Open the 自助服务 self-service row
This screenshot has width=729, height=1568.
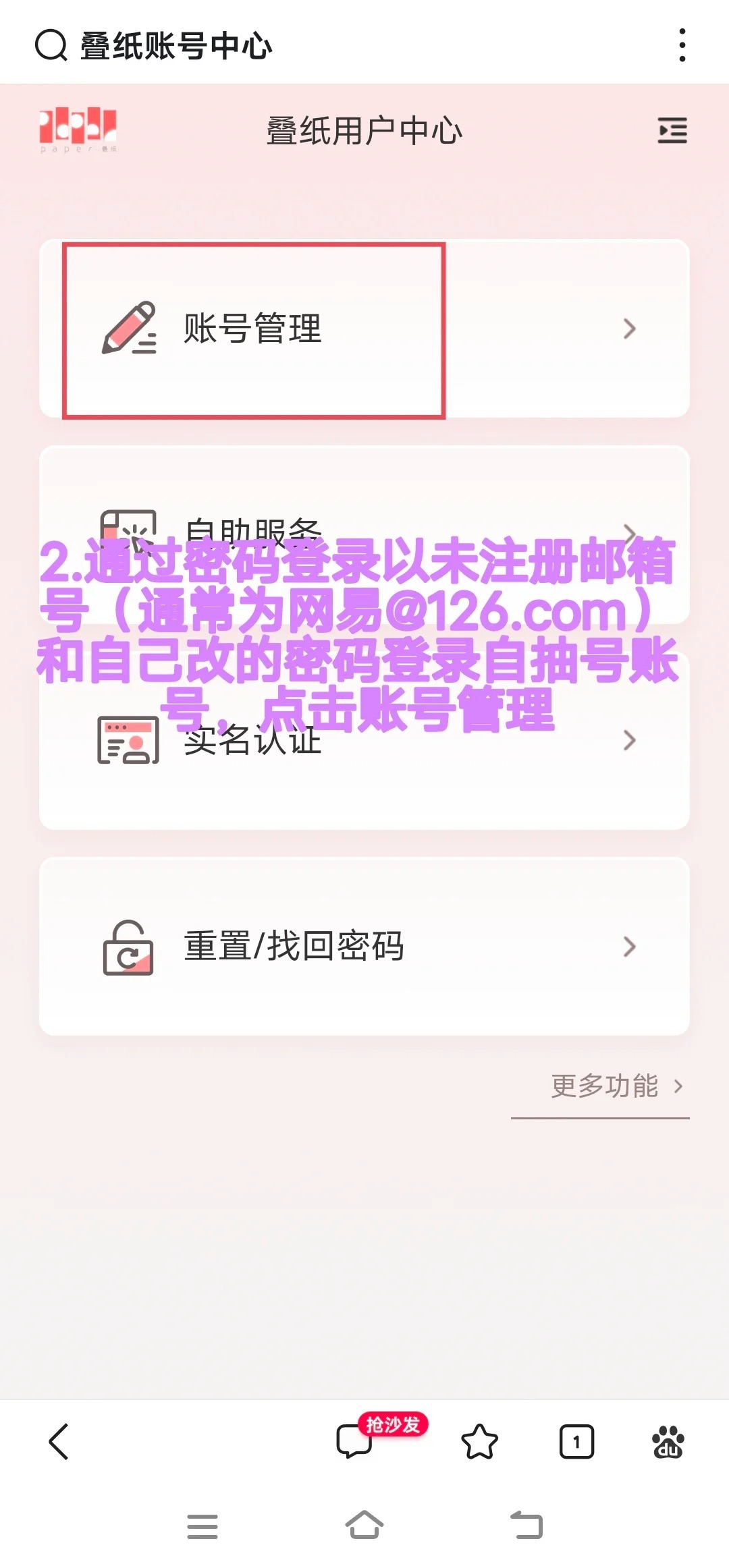(364, 534)
